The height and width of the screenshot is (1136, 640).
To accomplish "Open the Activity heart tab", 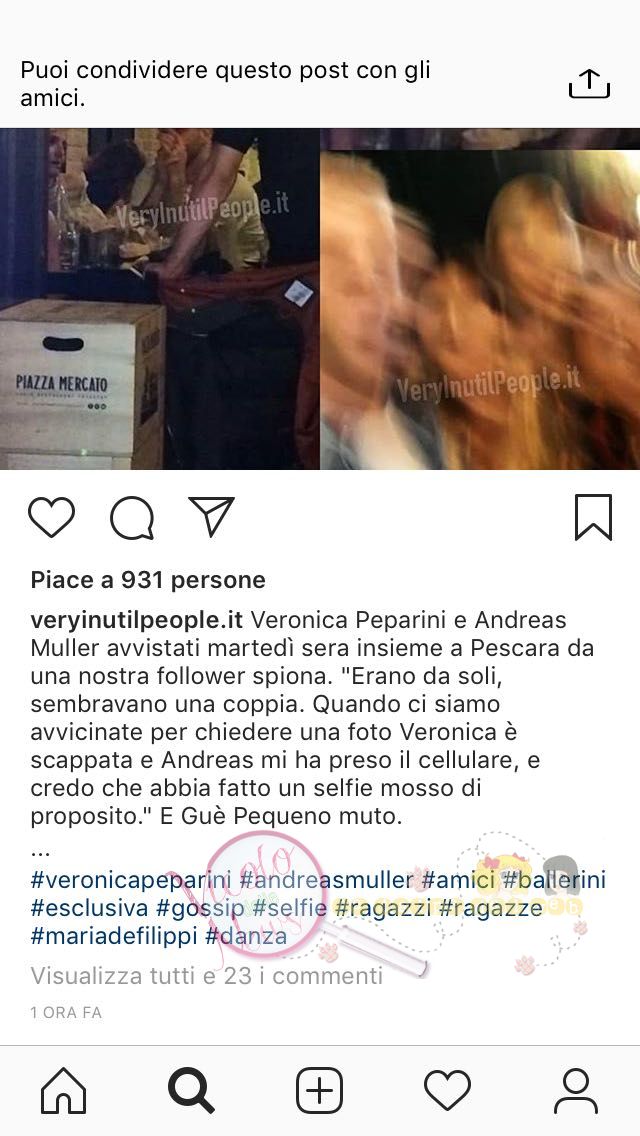I will point(448,1090).
